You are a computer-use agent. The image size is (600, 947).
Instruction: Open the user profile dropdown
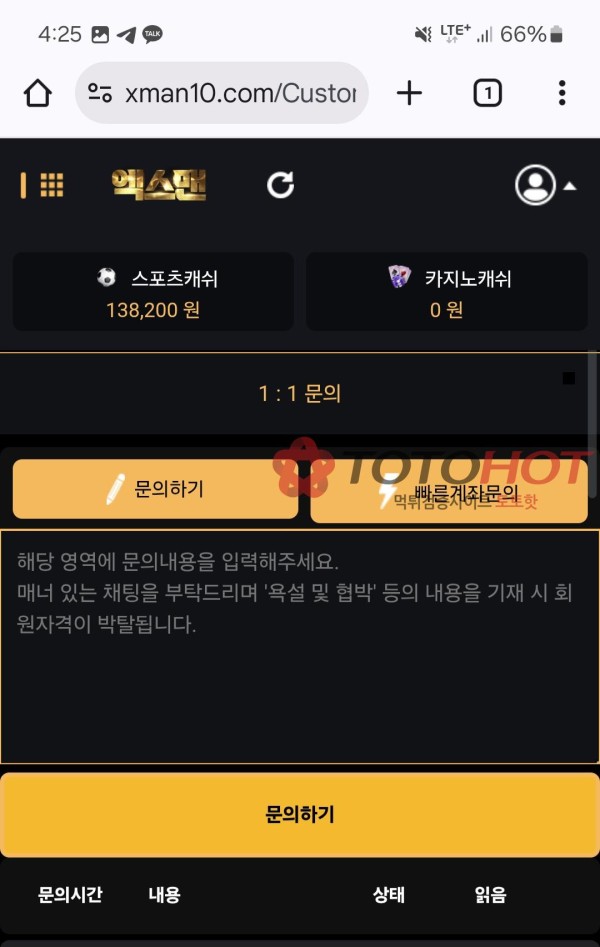[x=545, y=185]
